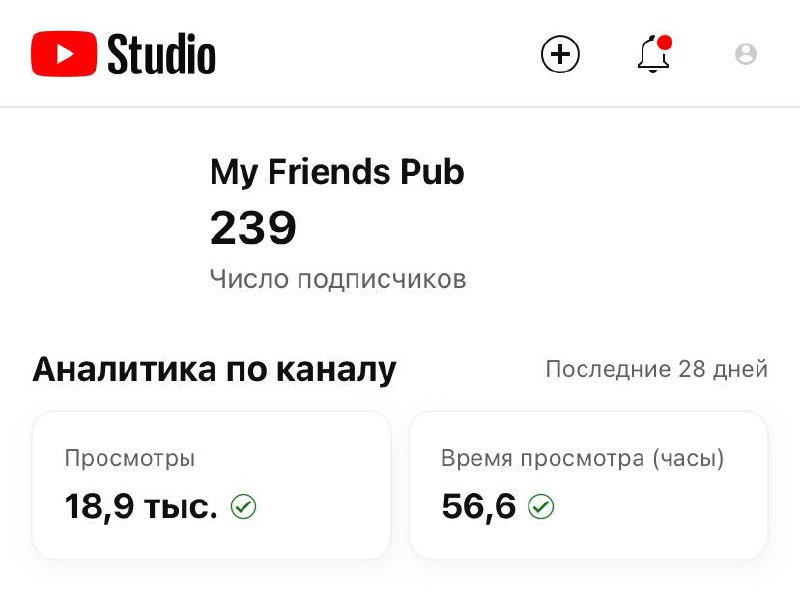Open the Просмотры analytics card

(211, 485)
